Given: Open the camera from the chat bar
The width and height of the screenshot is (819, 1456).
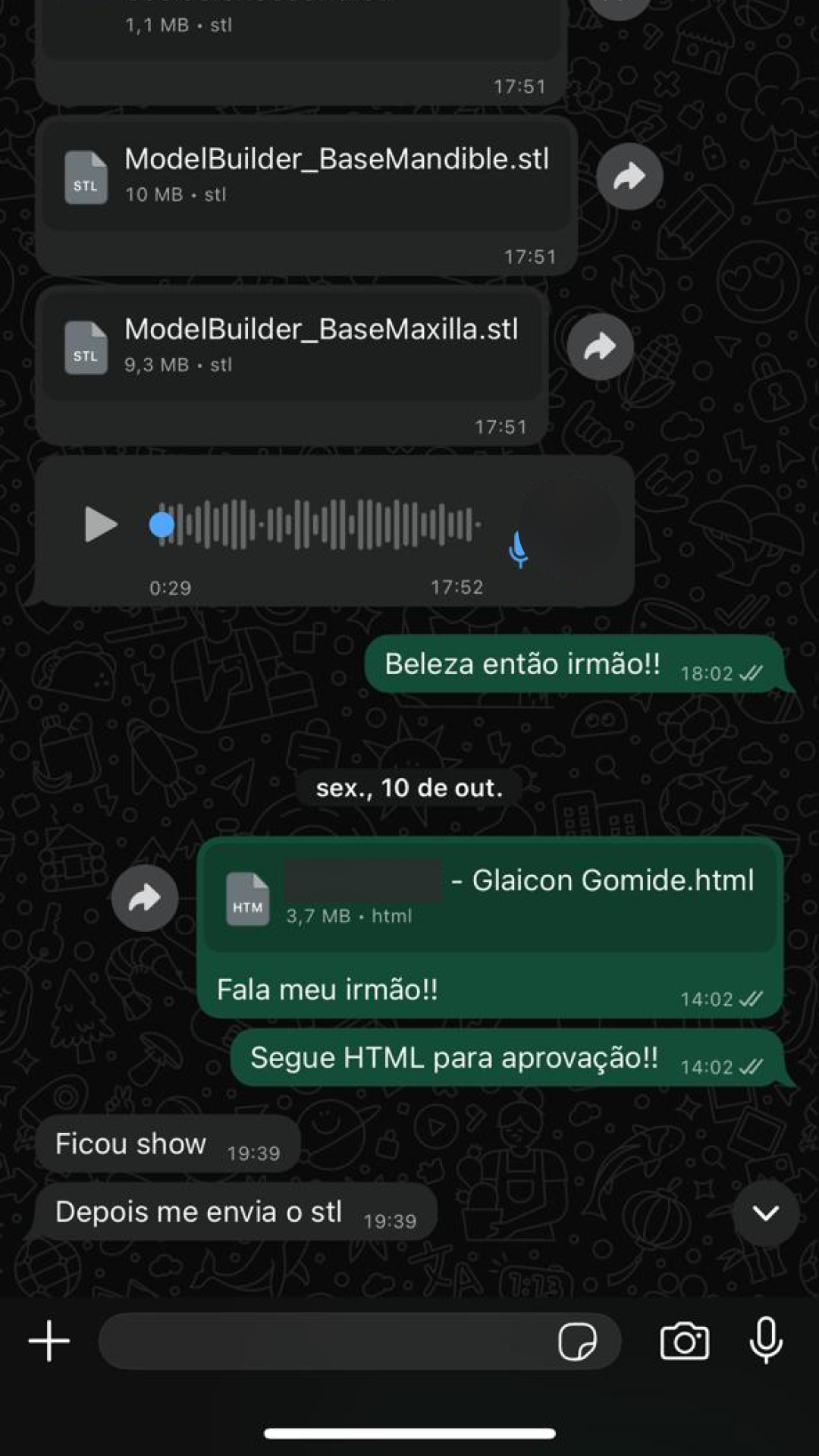Looking at the screenshot, I should click(x=684, y=1341).
